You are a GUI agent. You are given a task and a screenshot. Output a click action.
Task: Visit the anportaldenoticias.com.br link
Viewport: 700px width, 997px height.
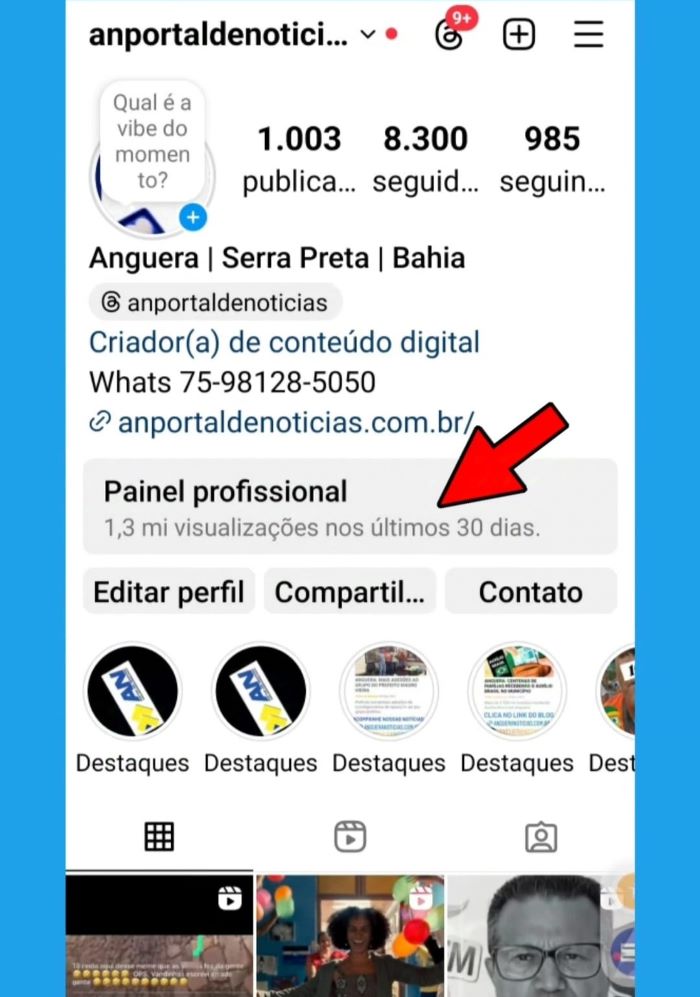(295, 423)
